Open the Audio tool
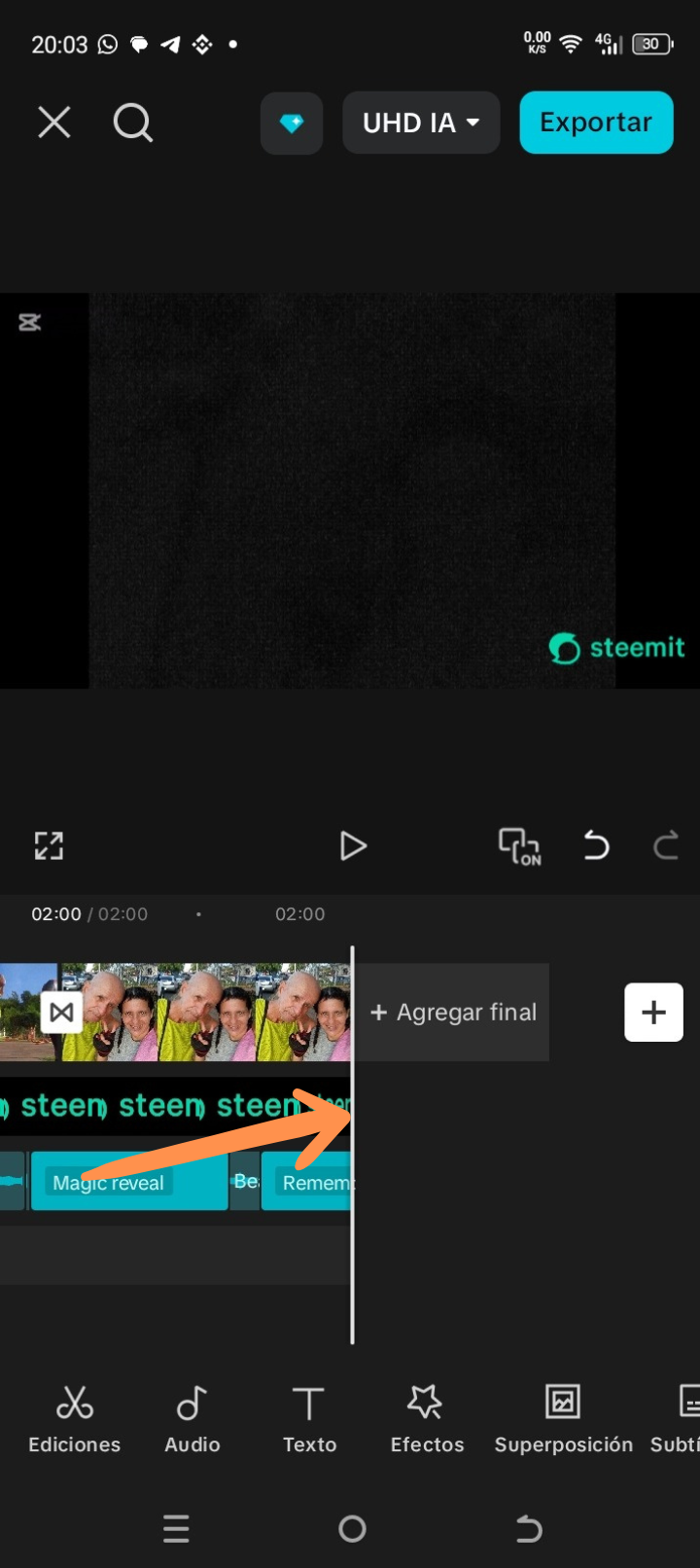 (192, 1420)
